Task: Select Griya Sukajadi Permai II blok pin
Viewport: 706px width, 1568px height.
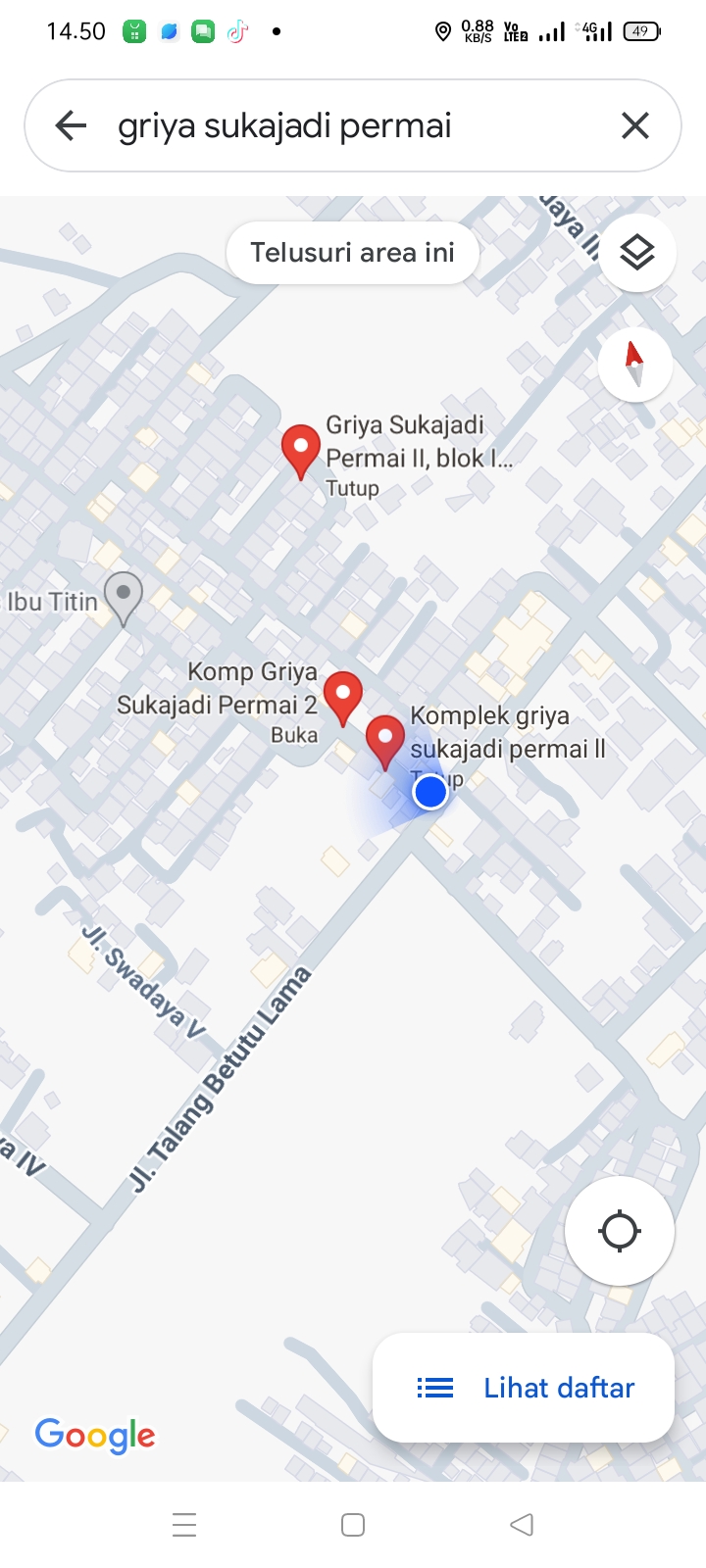Action: [301, 449]
